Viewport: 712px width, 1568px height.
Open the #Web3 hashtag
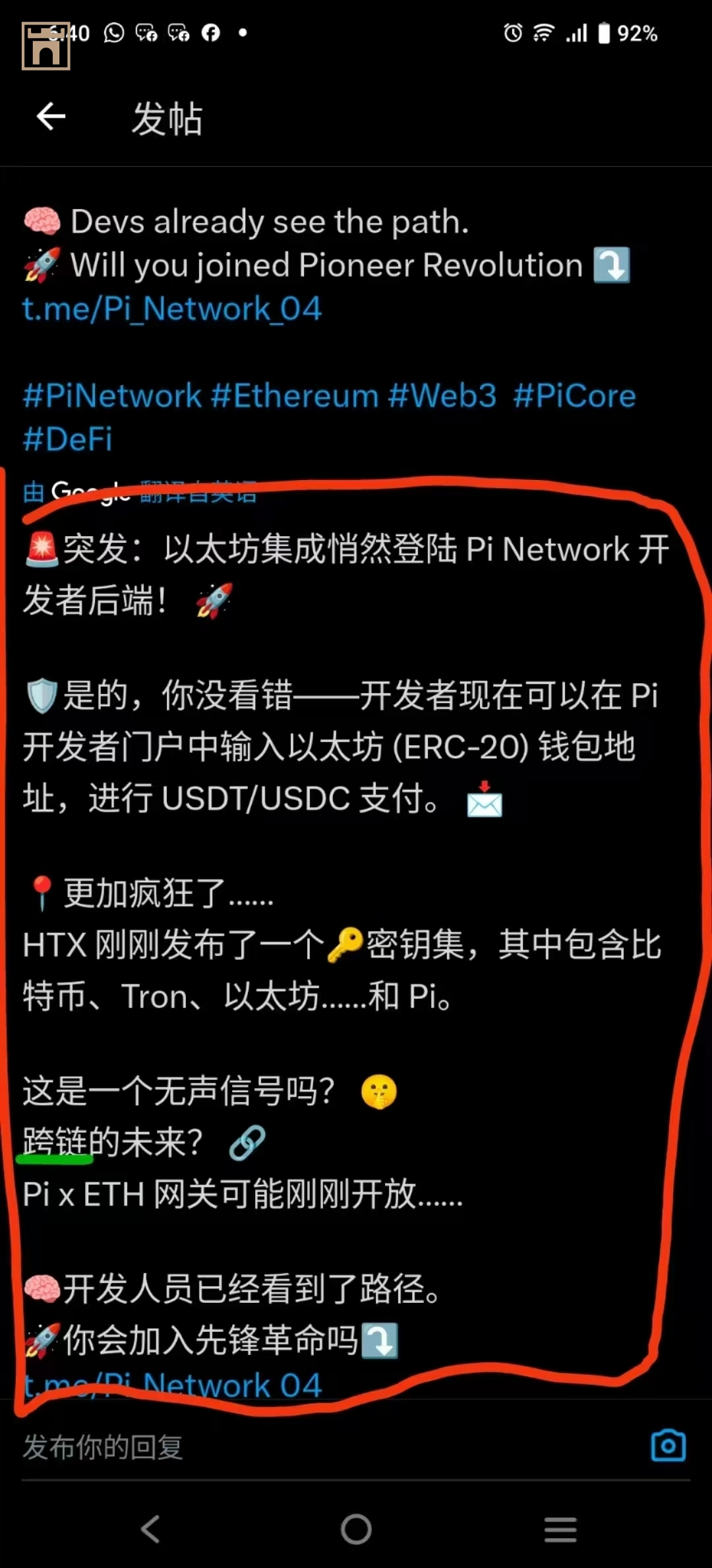point(442,396)
